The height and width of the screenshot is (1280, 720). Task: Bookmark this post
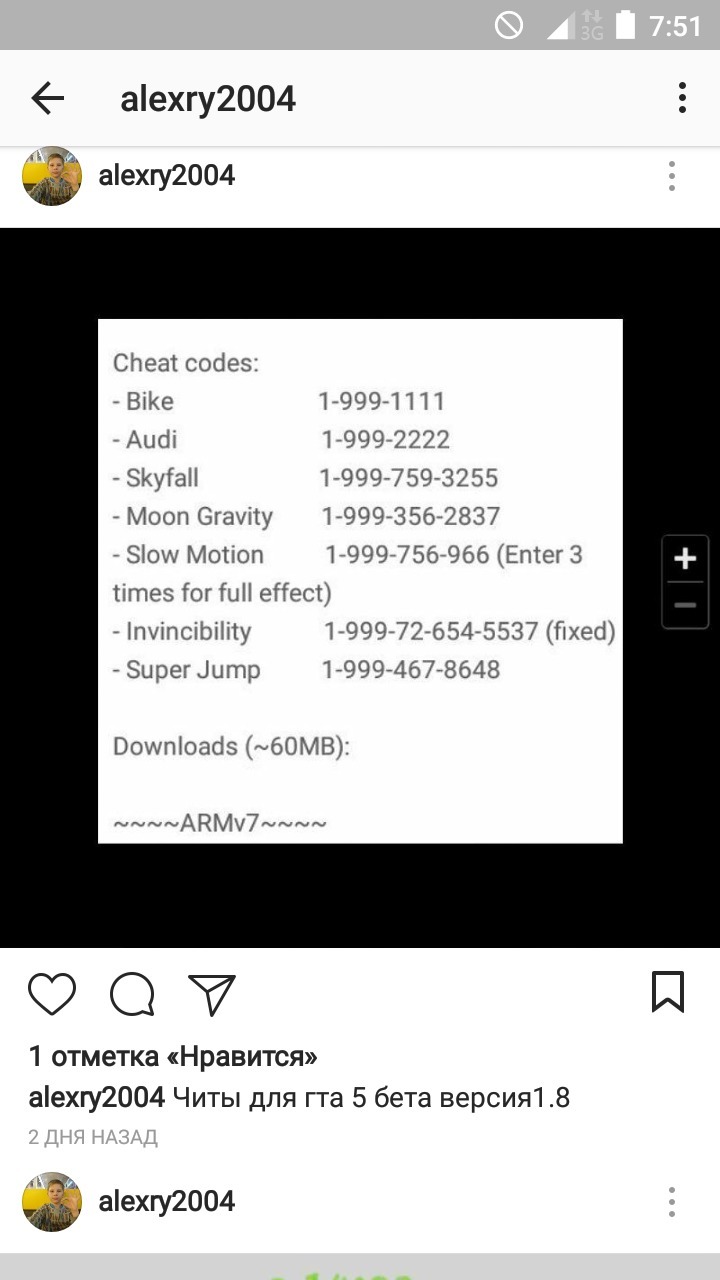(668, 992)
